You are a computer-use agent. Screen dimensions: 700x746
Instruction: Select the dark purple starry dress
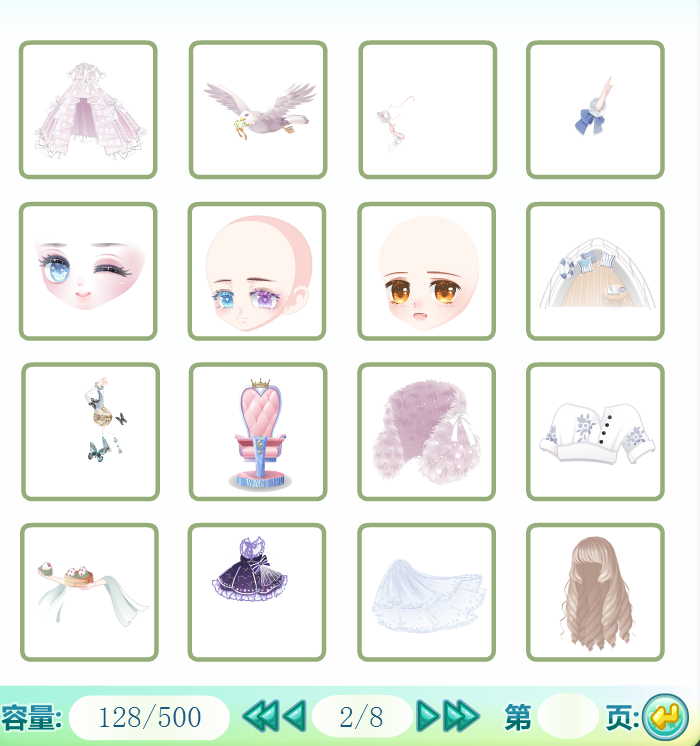(x=258, y=592)
